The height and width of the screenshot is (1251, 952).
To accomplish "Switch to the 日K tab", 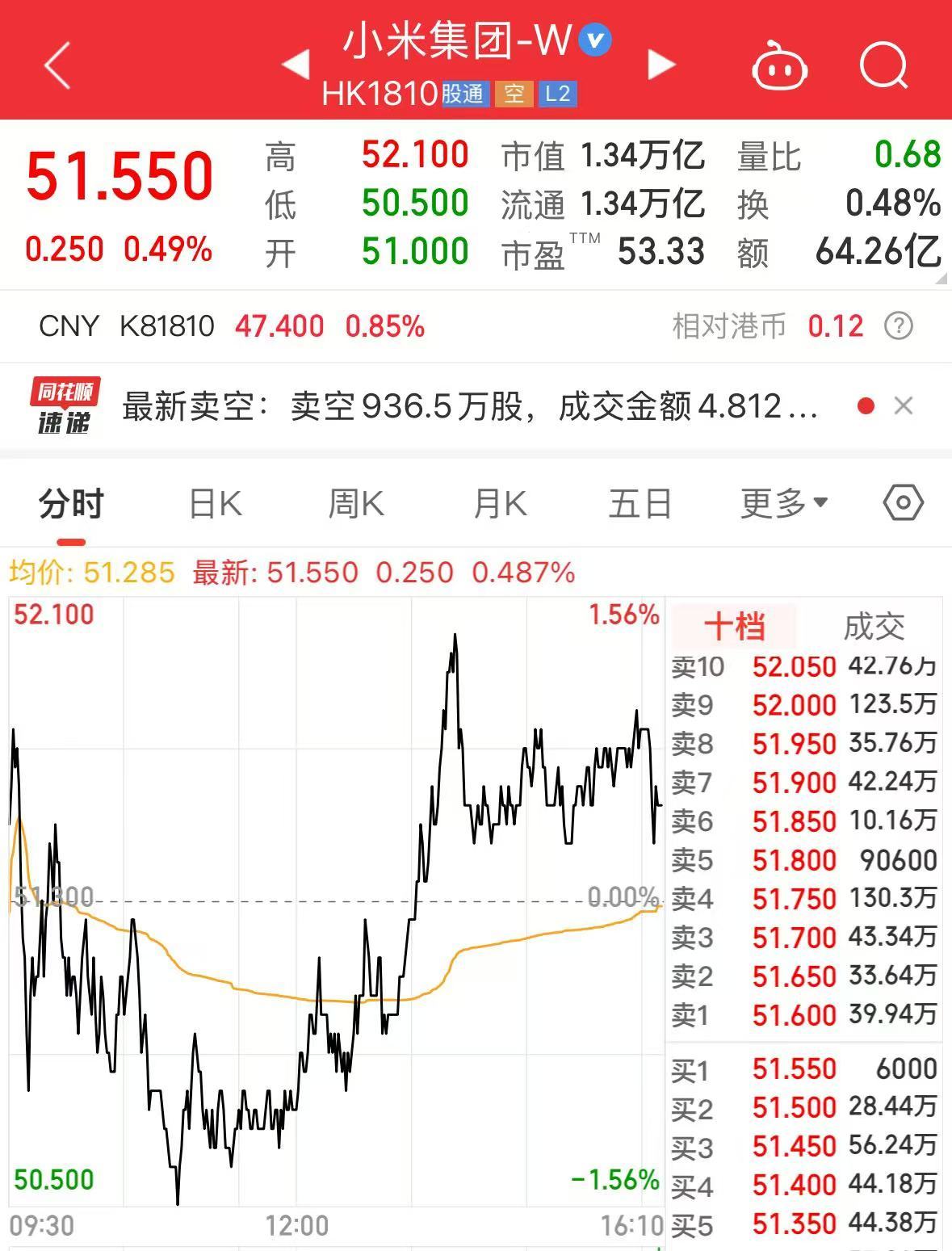I will coord(214,502).
